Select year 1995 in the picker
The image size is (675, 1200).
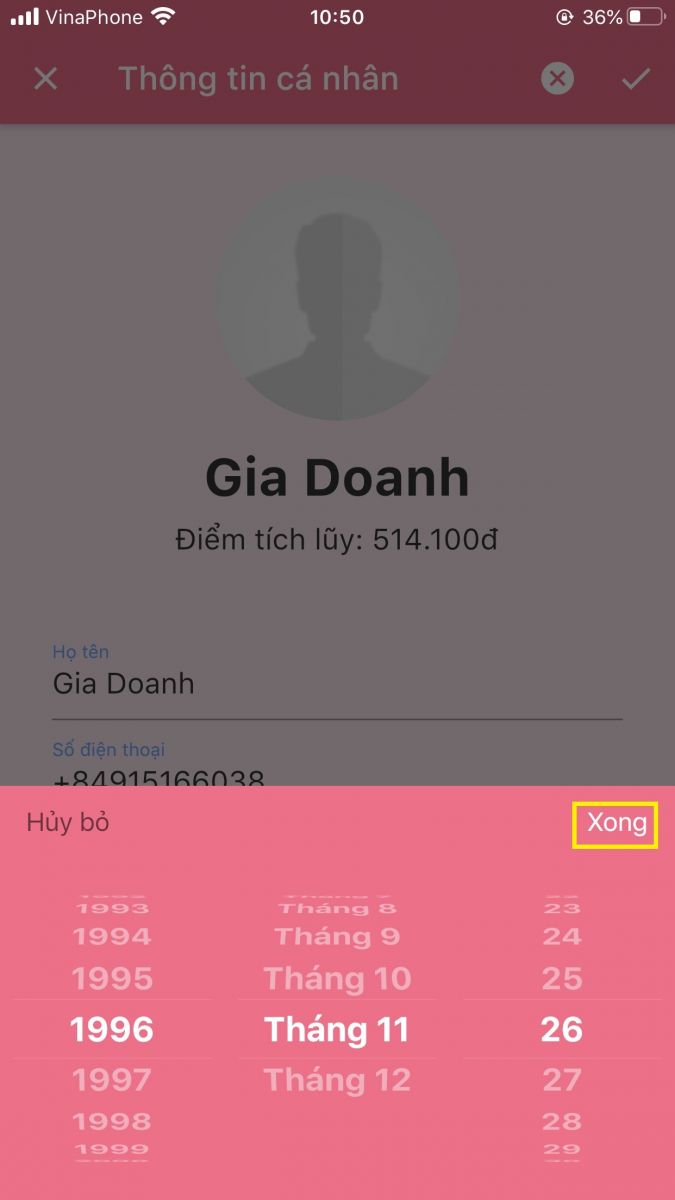(112, 978)
